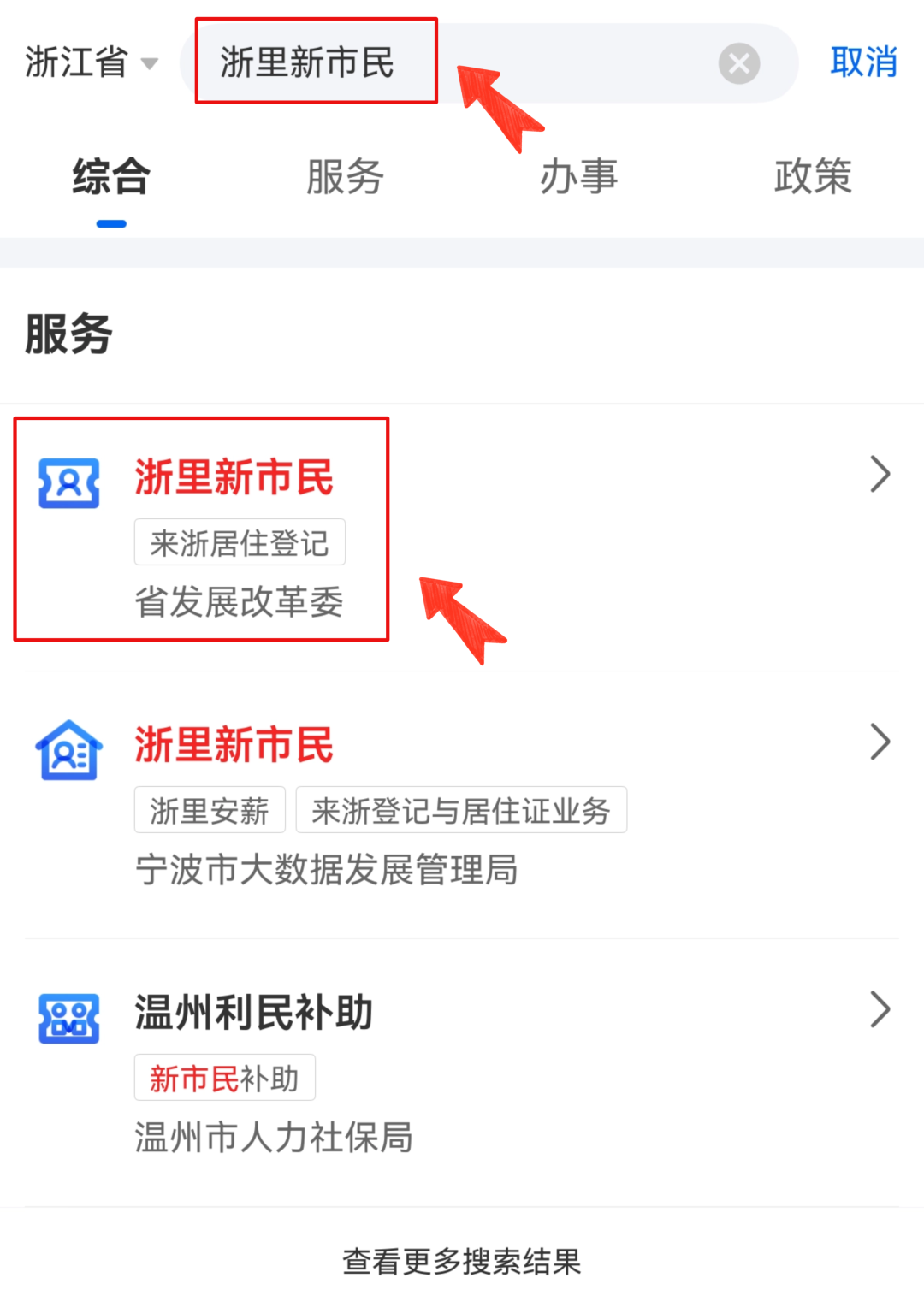Clear the search text

pyautogui.click(x=738, y=63)
